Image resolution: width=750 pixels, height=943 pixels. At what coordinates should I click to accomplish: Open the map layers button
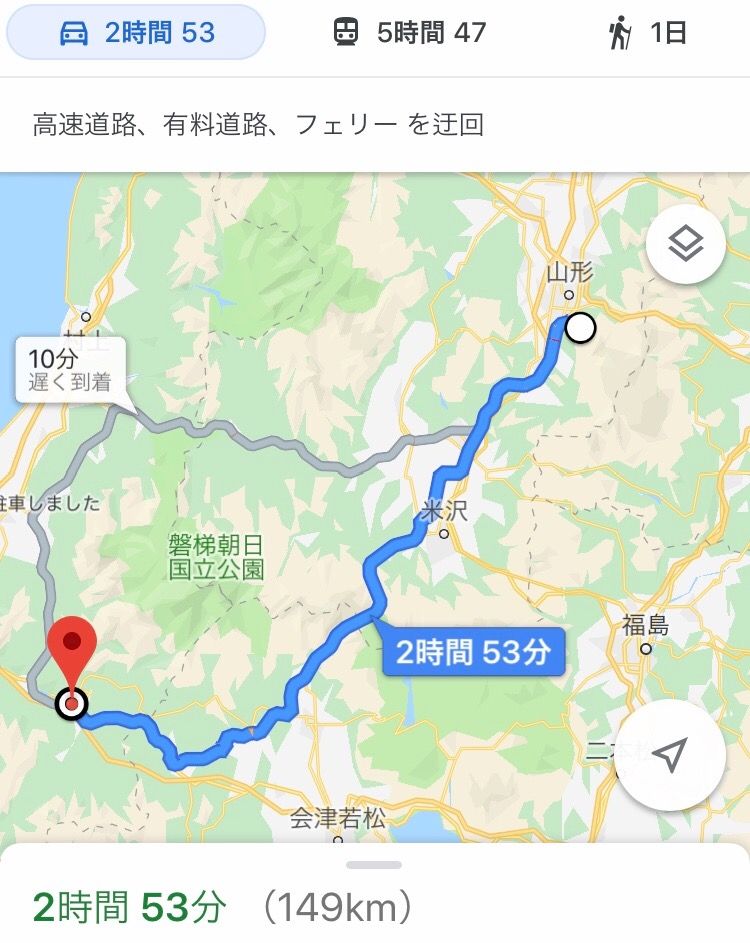click(685, 245)
